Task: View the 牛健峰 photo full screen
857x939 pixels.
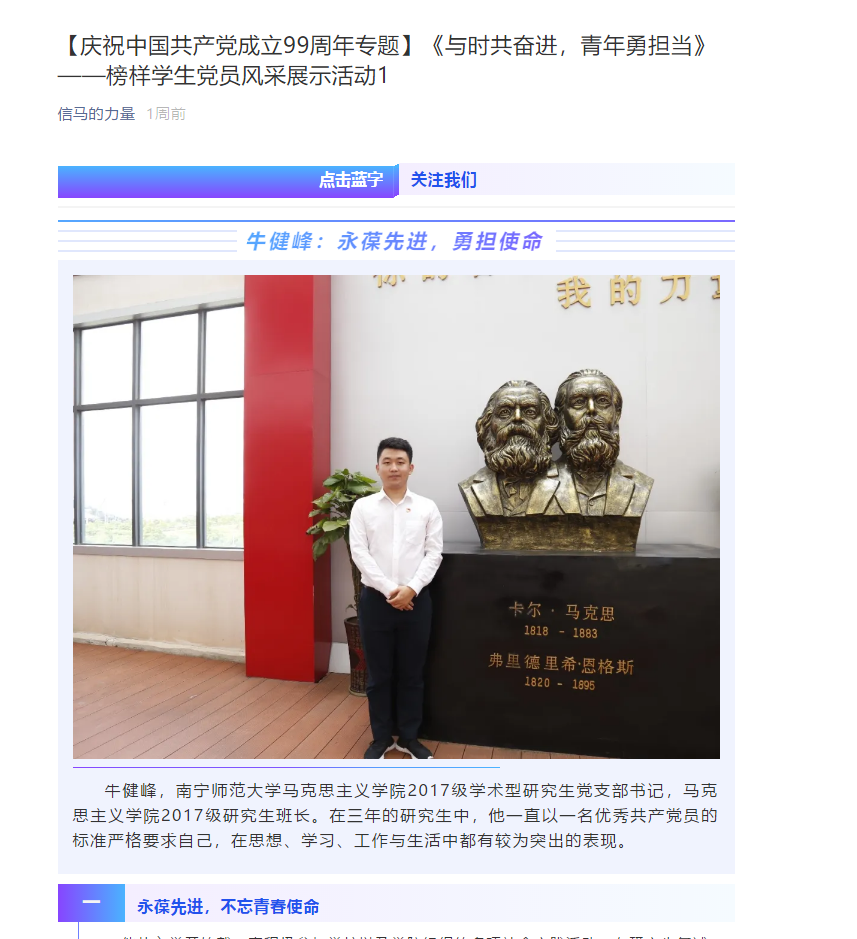Action: (x=396, y=516)
